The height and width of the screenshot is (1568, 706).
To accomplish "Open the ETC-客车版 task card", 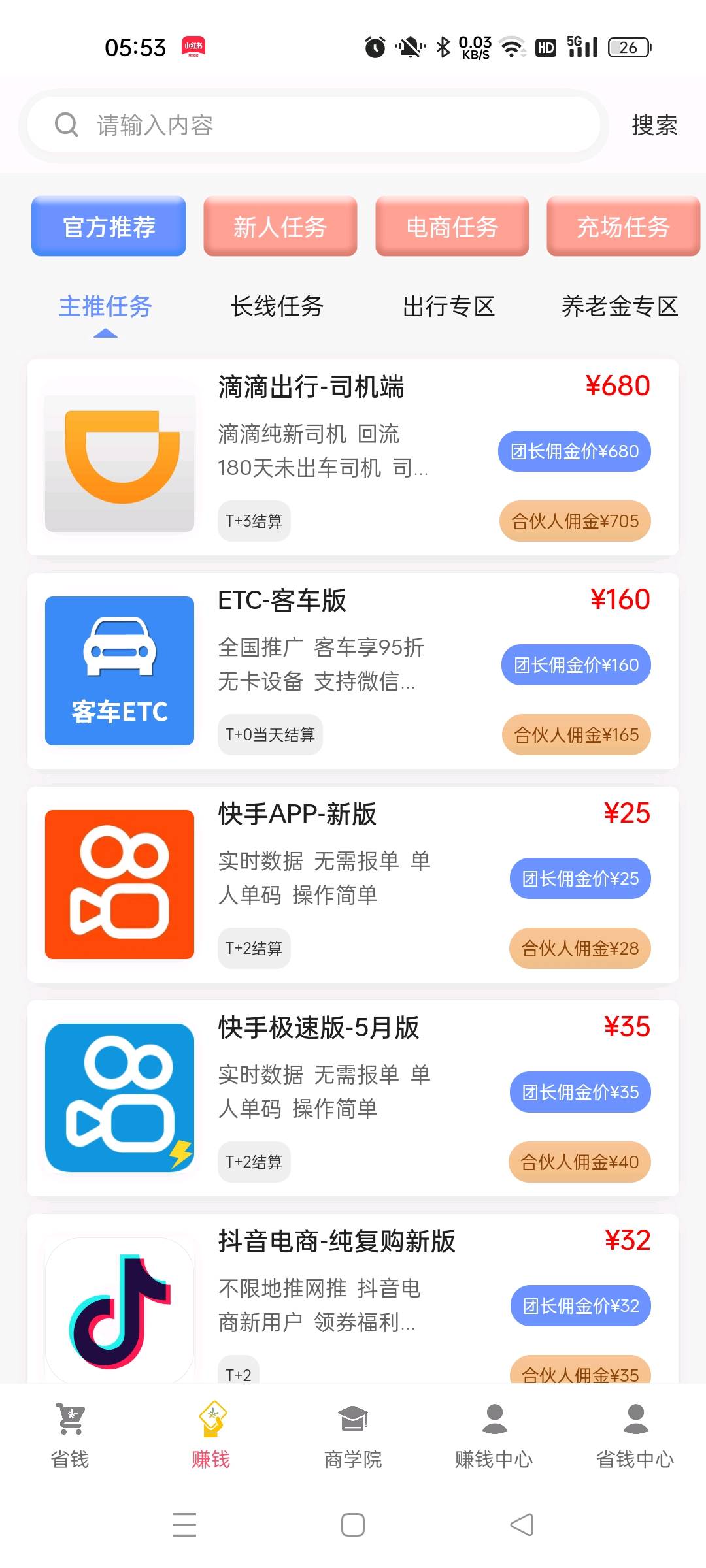I will pyautogui.click(x=353, y=671).
